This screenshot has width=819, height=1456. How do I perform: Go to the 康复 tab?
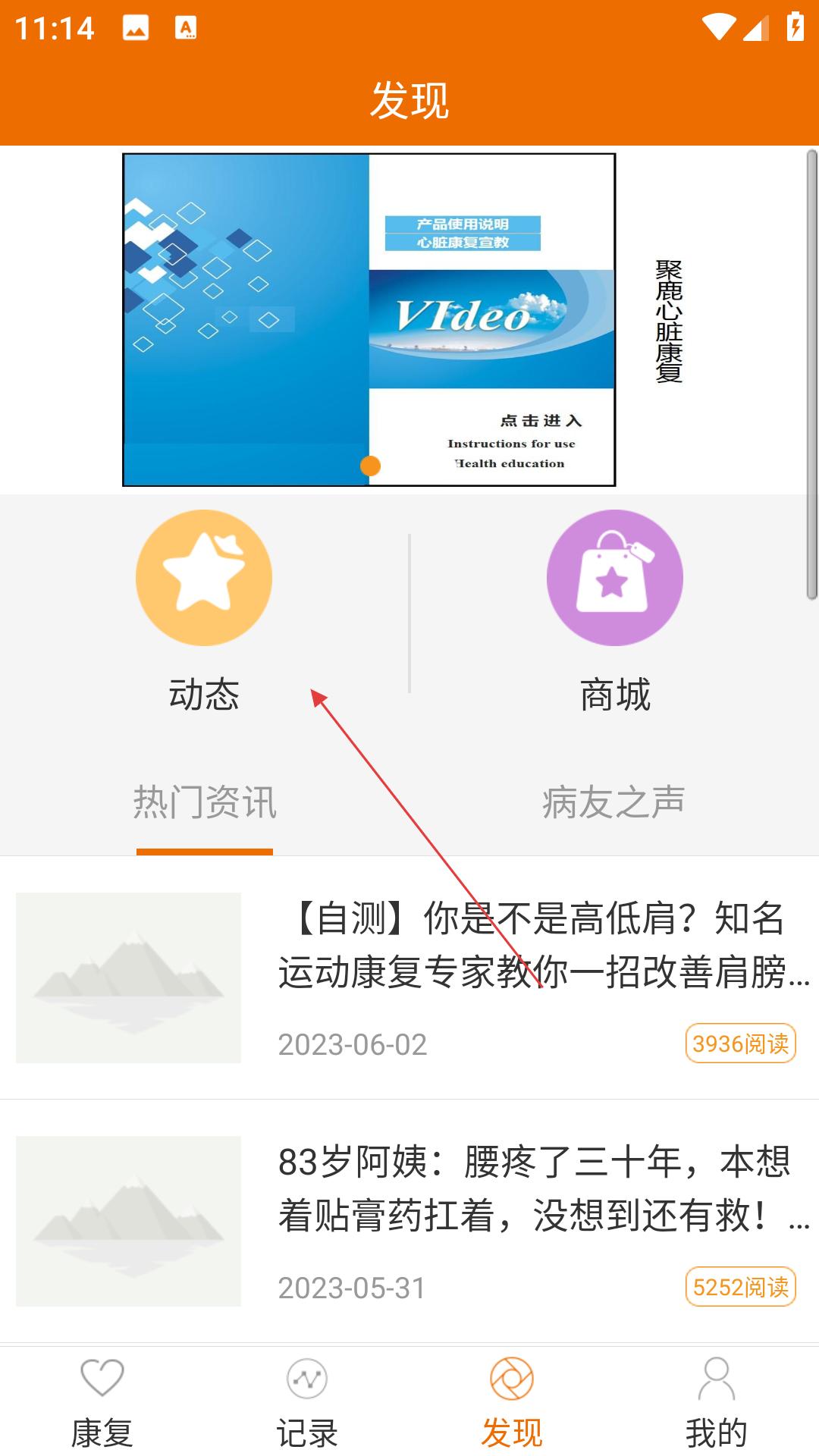click(x=102, y=1403)
